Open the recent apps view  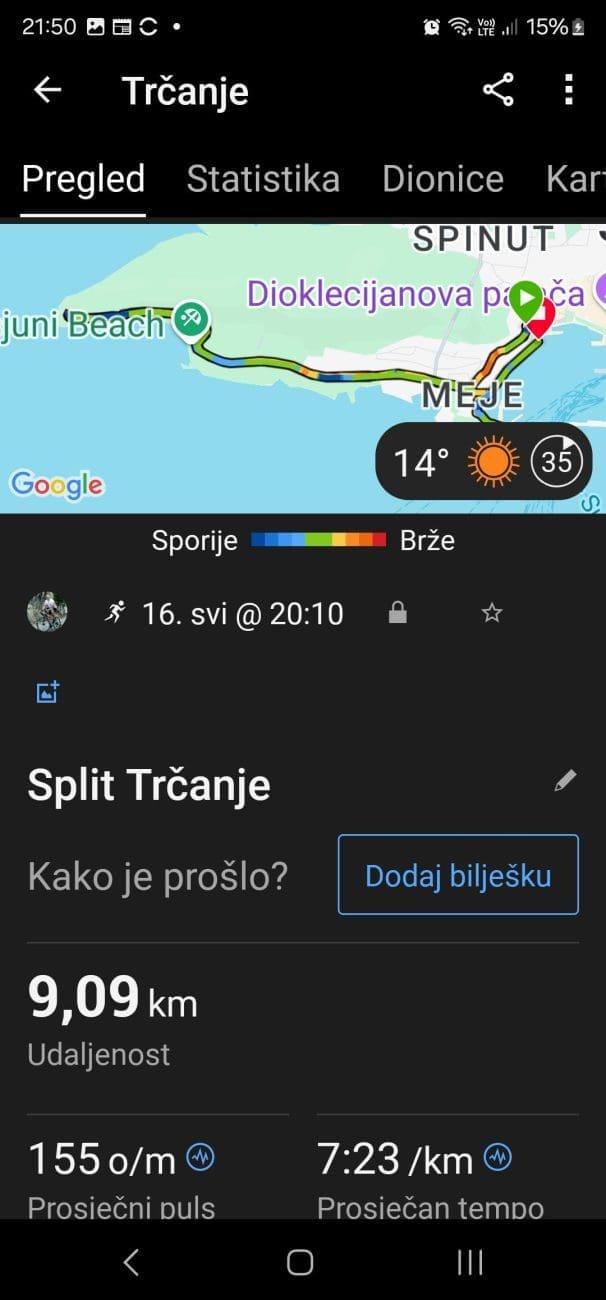point(470,1262)
